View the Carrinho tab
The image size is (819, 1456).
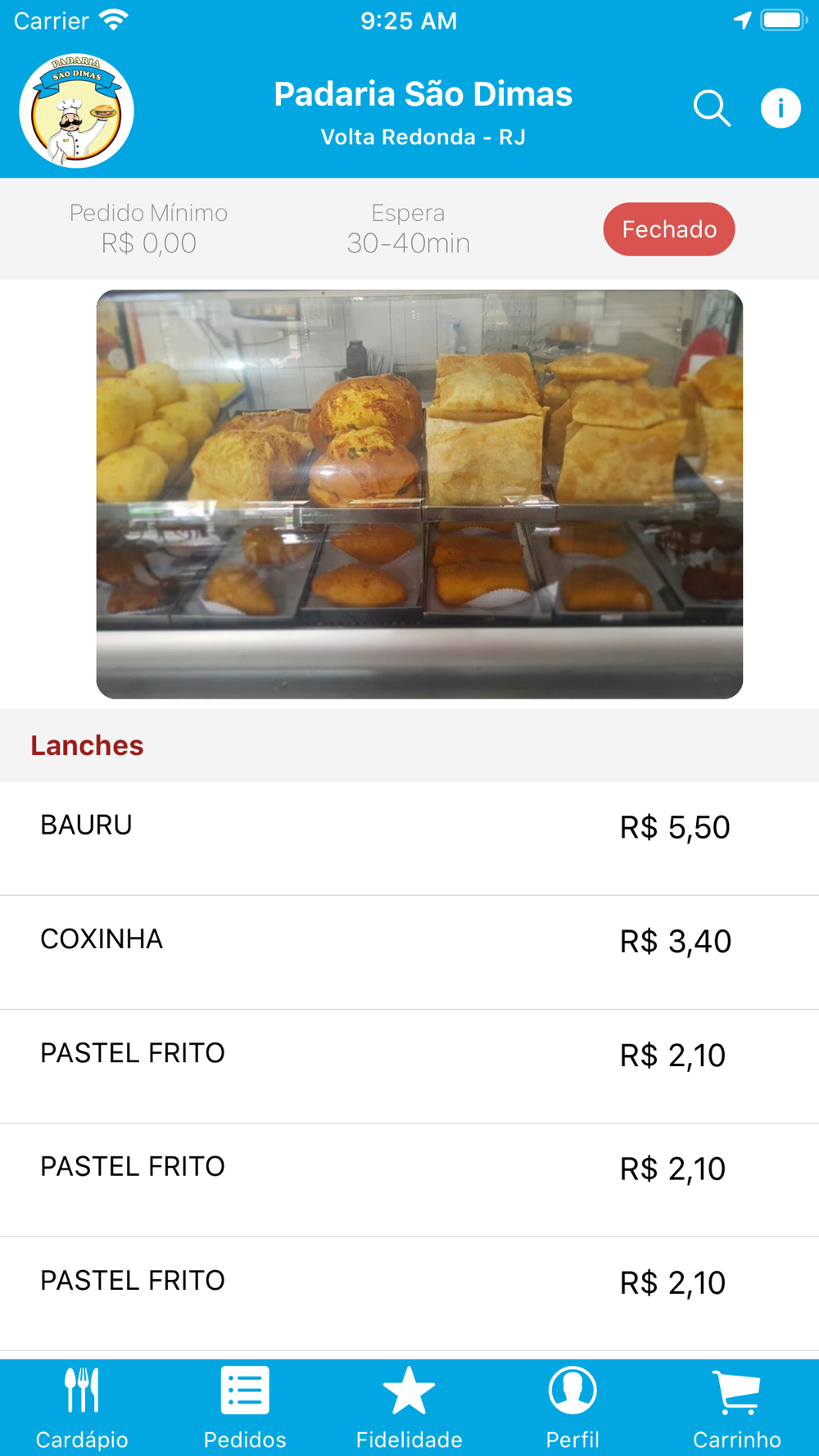pos(736,1407)
